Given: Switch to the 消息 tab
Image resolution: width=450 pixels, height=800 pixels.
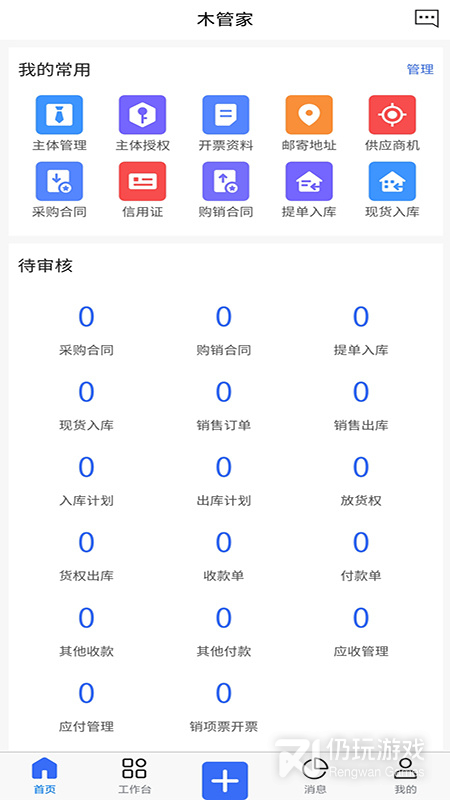Looking at the screenshot, I should point(315,776).
